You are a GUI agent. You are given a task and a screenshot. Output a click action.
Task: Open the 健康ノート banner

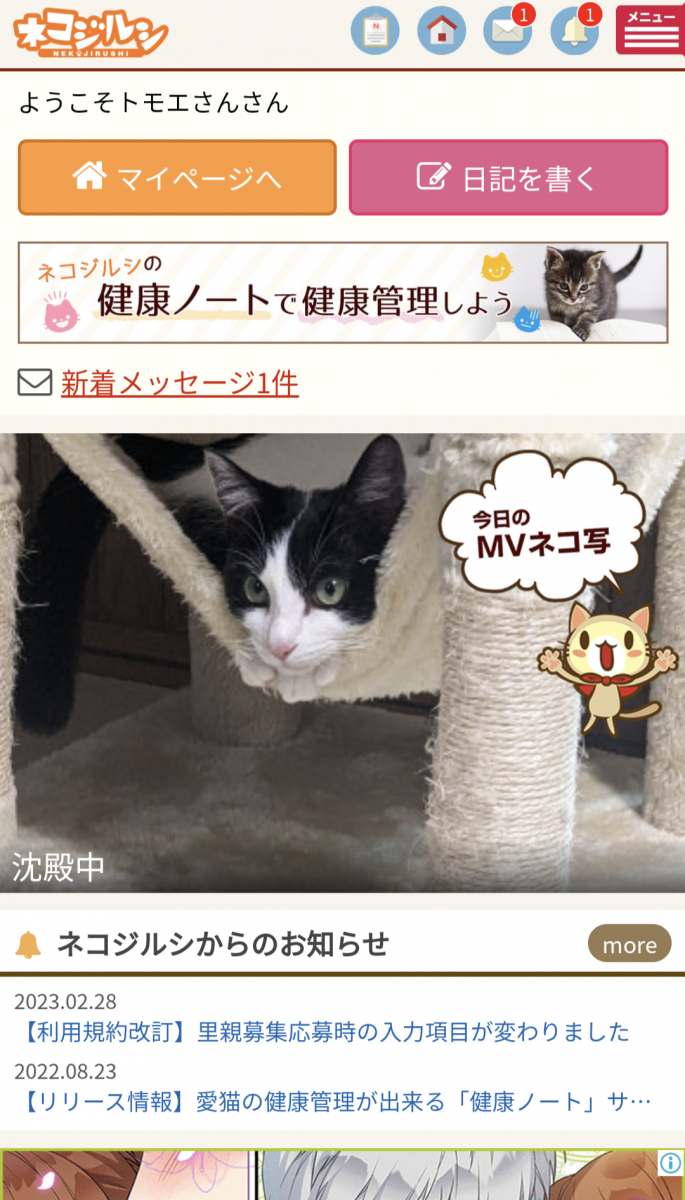point(342,293)
